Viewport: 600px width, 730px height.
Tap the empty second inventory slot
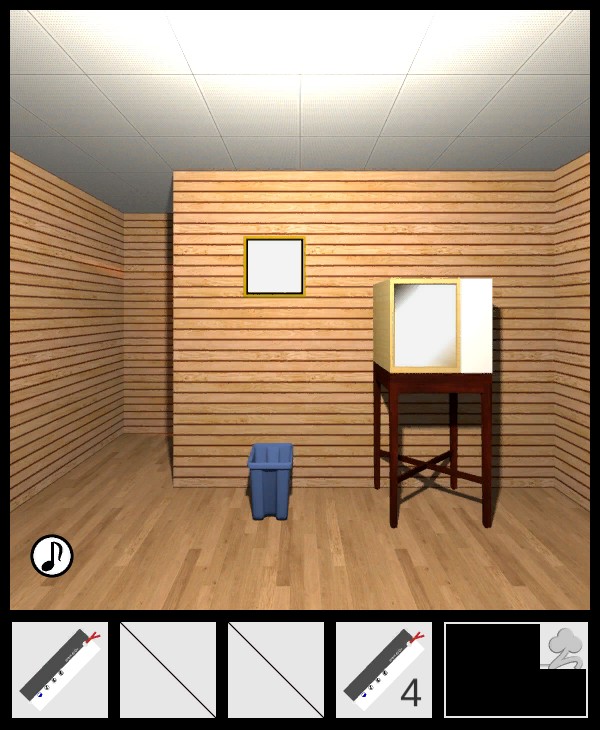coord(168,670)
